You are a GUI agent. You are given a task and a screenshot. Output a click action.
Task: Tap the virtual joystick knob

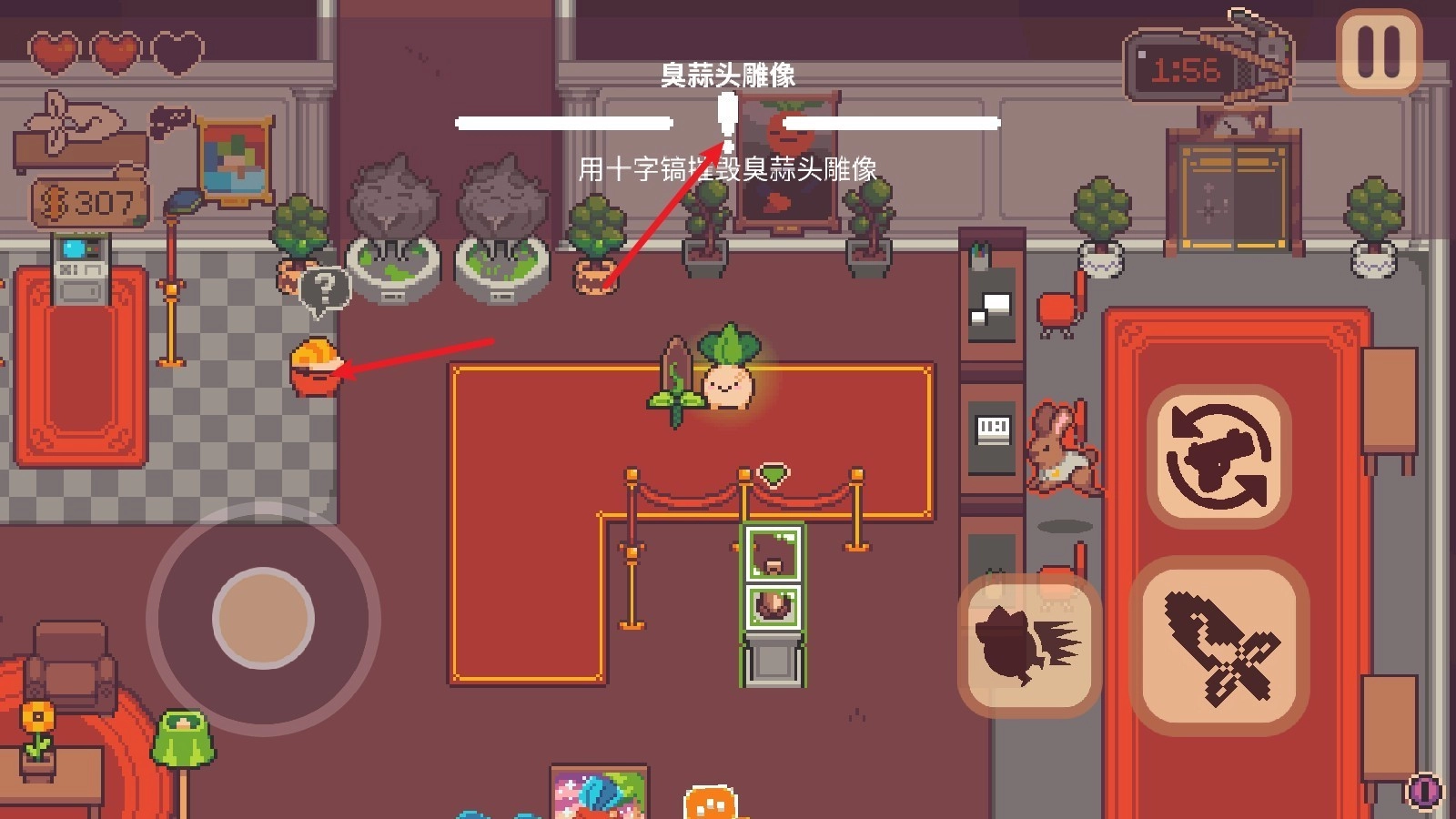[x=264, y=618]
